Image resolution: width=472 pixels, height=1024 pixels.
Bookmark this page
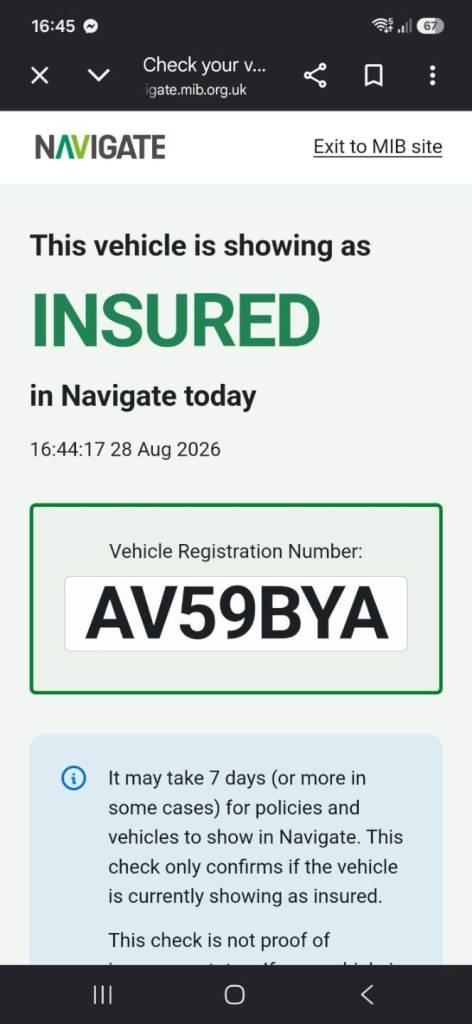coord(373,76)
